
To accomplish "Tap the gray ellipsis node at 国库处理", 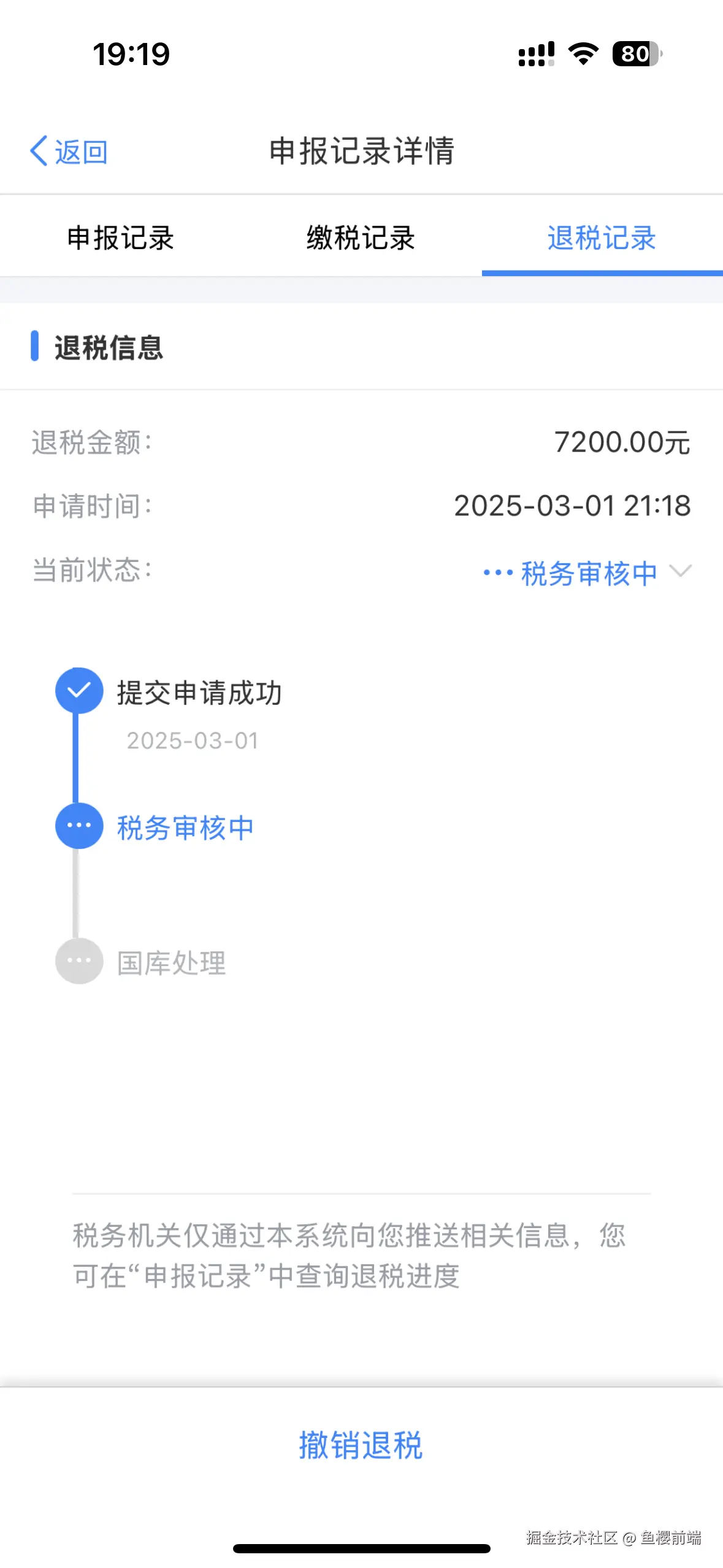I will point(78,961).
